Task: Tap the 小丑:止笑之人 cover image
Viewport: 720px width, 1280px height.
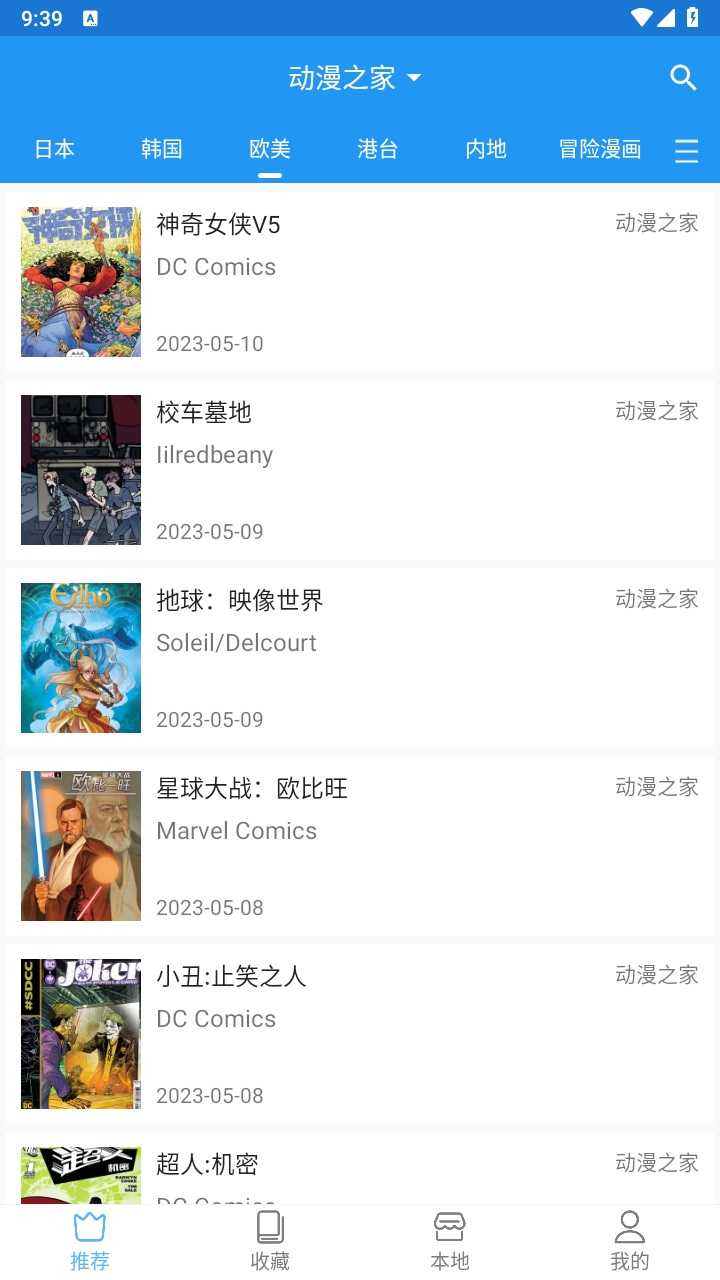Action: (81, 1034)
